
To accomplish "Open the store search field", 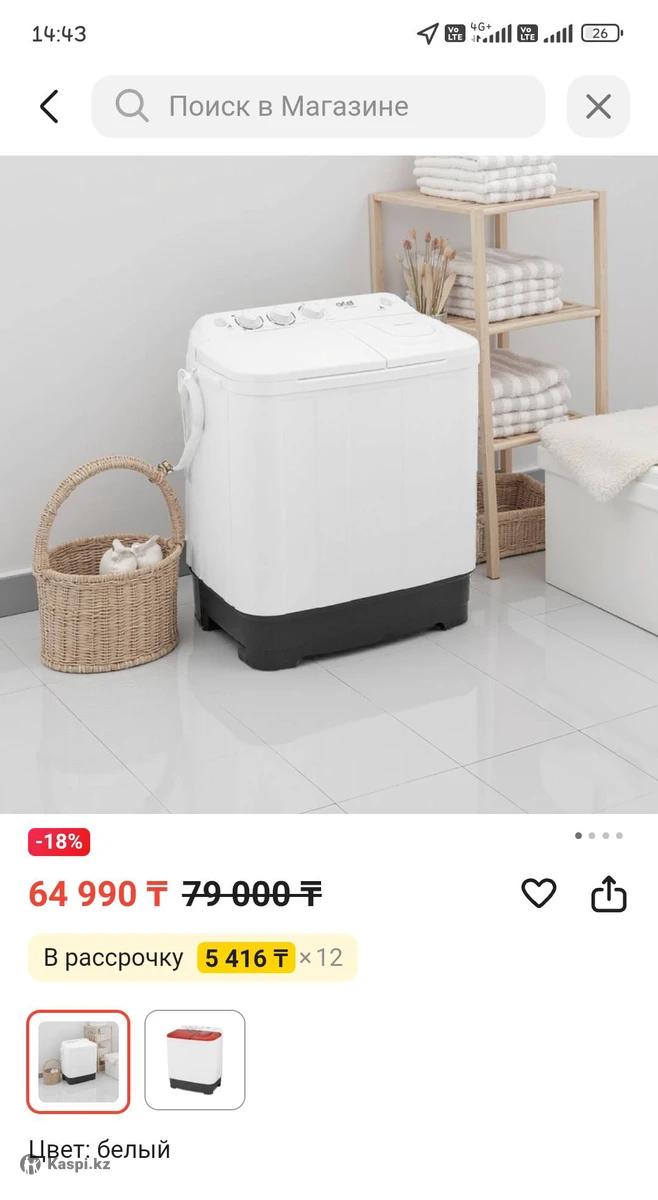I will pyautogui.click(x=318, y=106).
